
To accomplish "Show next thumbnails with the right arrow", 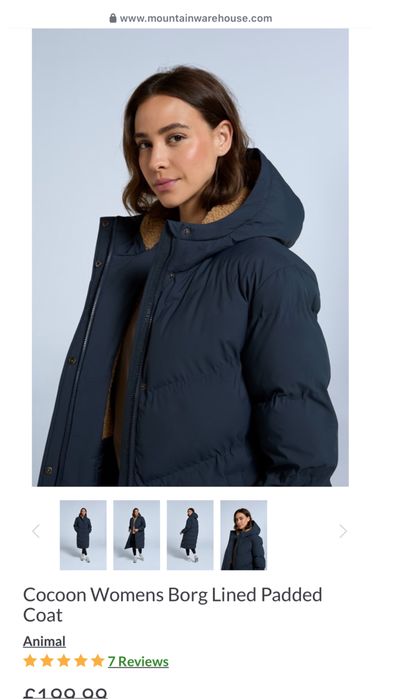I will click(x=343, y=531).
